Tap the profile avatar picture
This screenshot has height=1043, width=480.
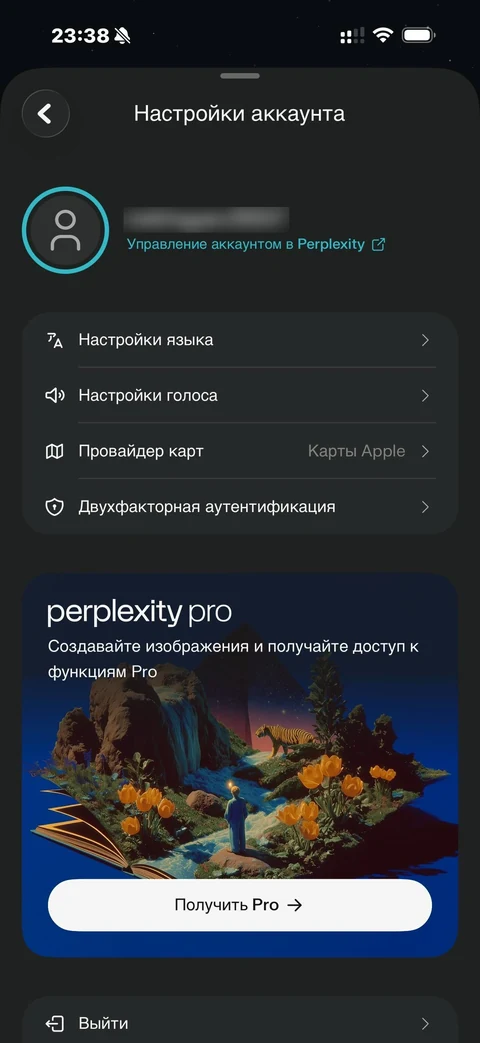65,230
